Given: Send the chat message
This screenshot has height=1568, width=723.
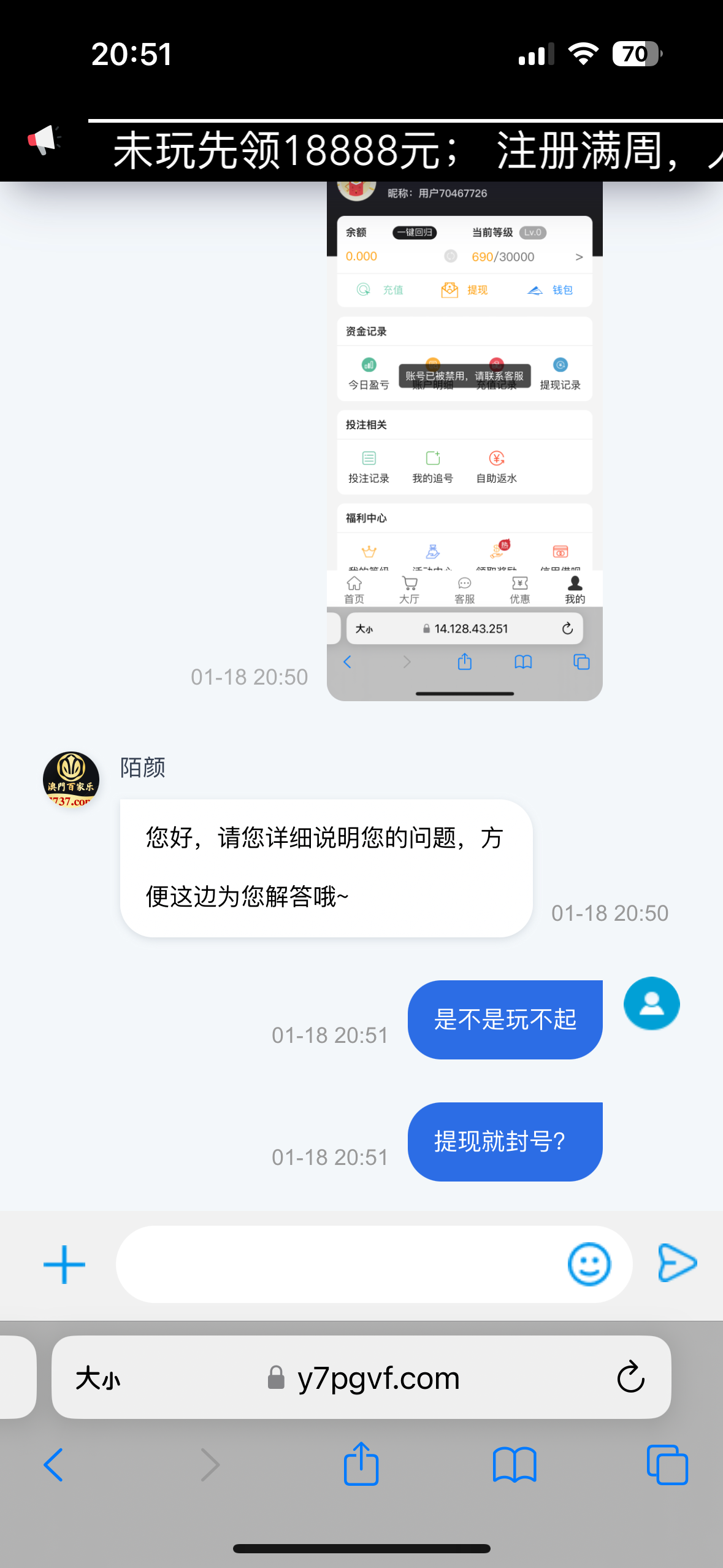Looking at the screenshot, I should pos(676,1263).
